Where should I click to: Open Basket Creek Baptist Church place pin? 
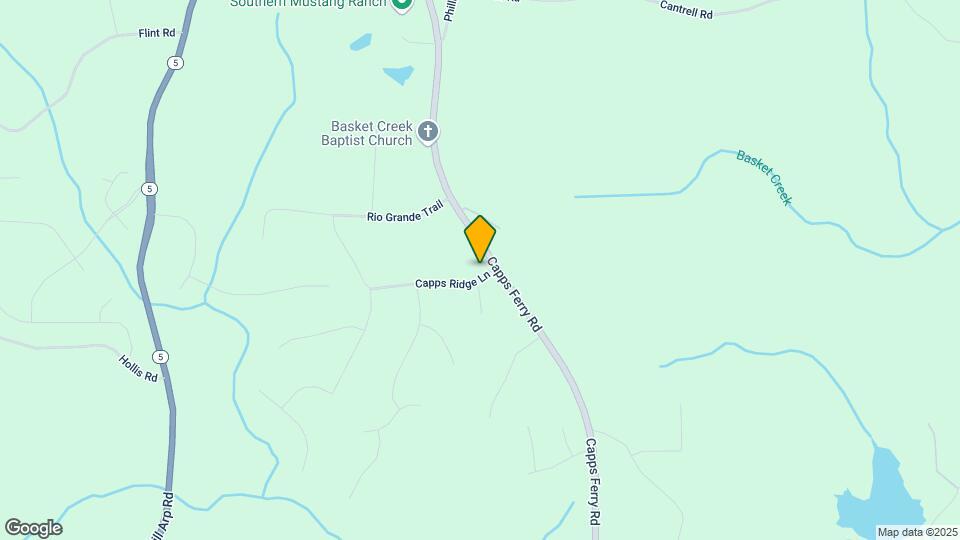click(x=428, y=131)
